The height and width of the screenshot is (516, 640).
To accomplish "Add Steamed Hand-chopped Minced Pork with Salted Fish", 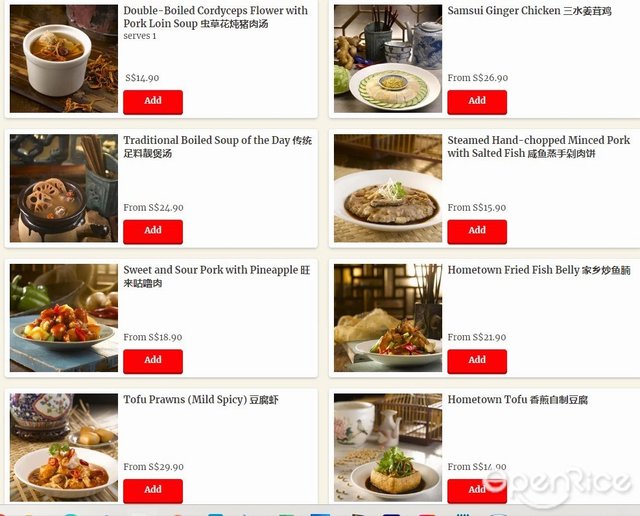I will click(x=477, y=231).
